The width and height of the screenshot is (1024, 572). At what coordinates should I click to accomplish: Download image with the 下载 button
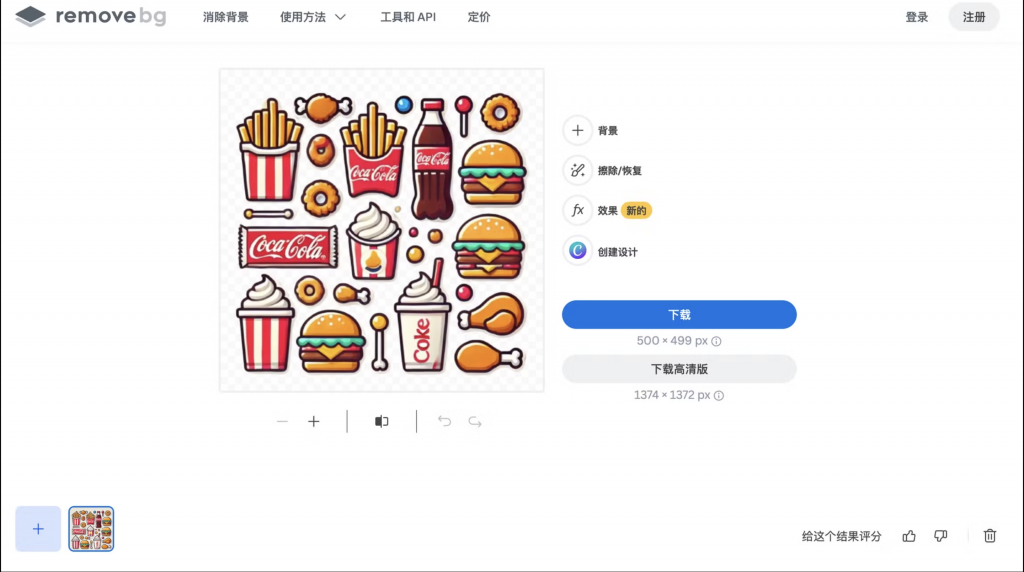pyautogui.click(x=679, y=314)
